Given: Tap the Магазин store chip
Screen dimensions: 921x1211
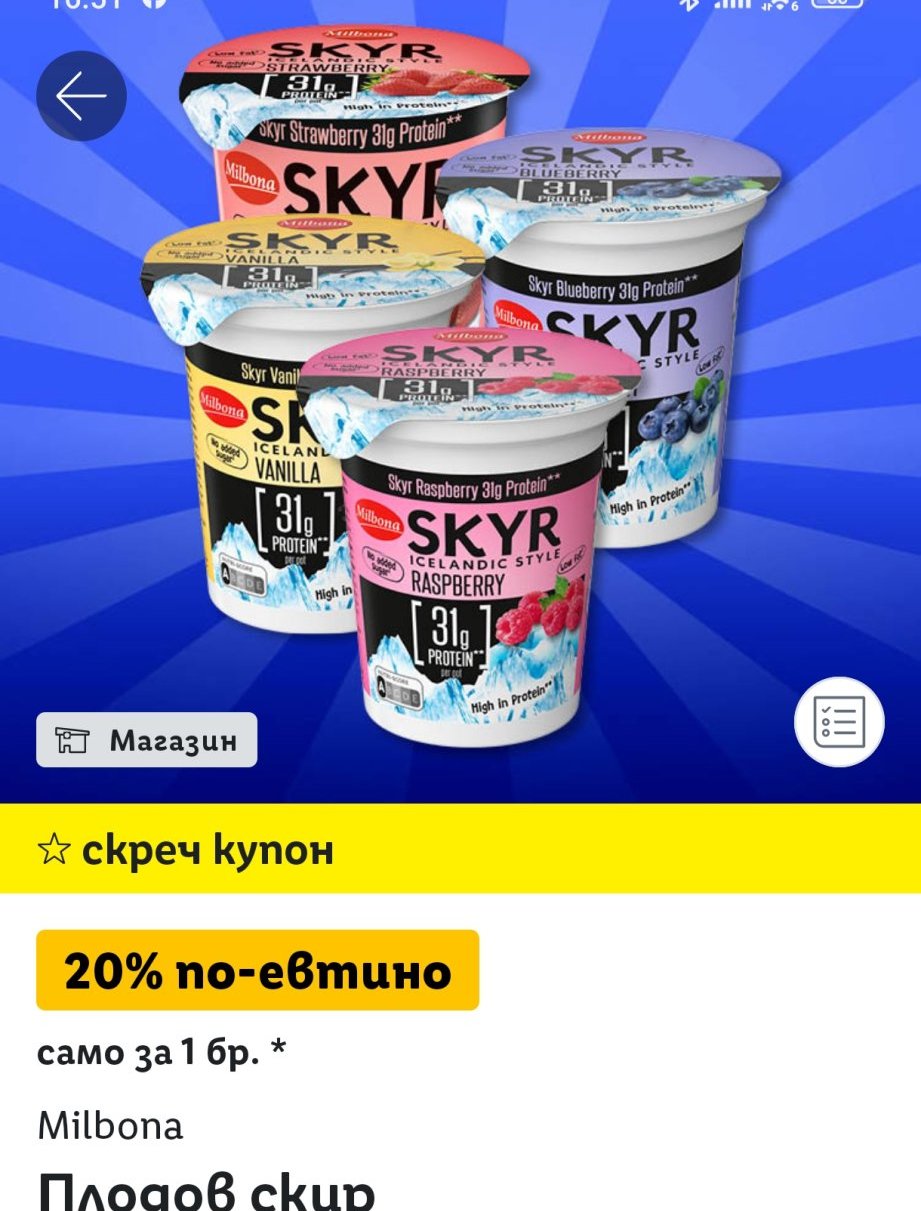Looking at the screenshot, I should [x=147, y=740].
